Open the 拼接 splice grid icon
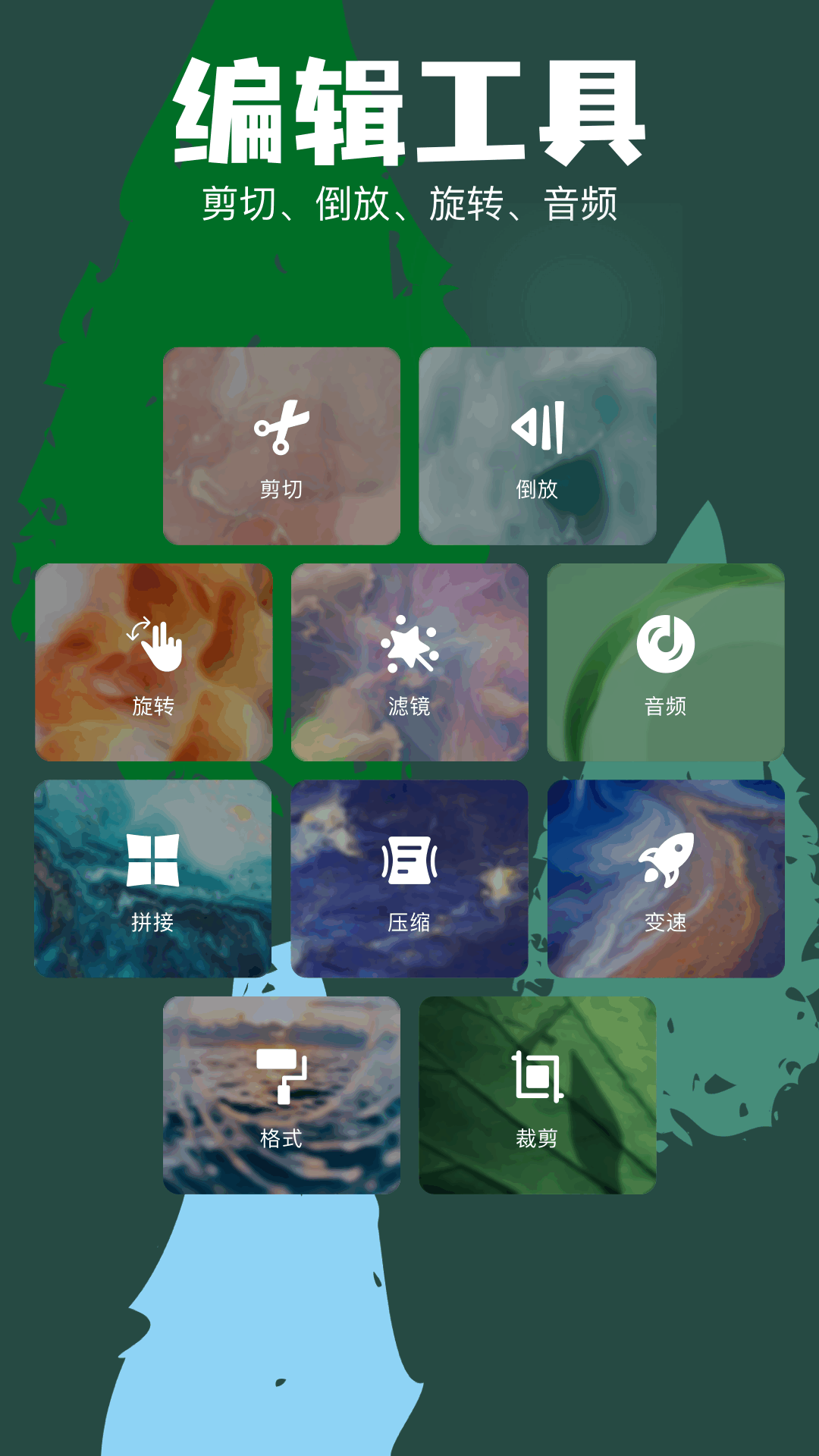 coord(152,861)
